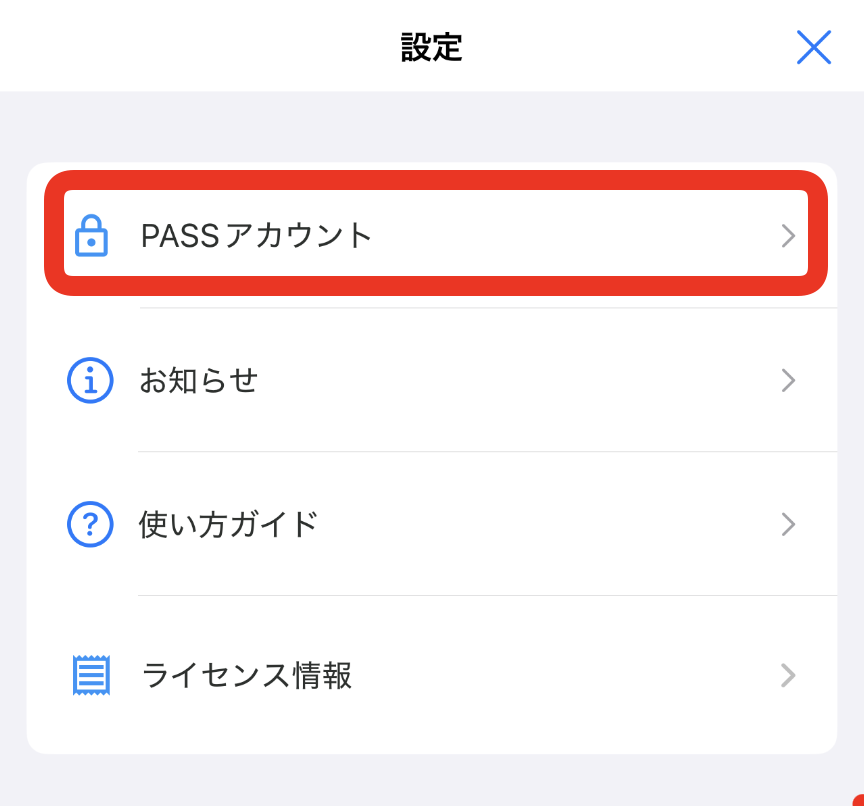Close the 設定 screen with the X
This screenshot has width=864, height=806.
(x=813, y=47)
